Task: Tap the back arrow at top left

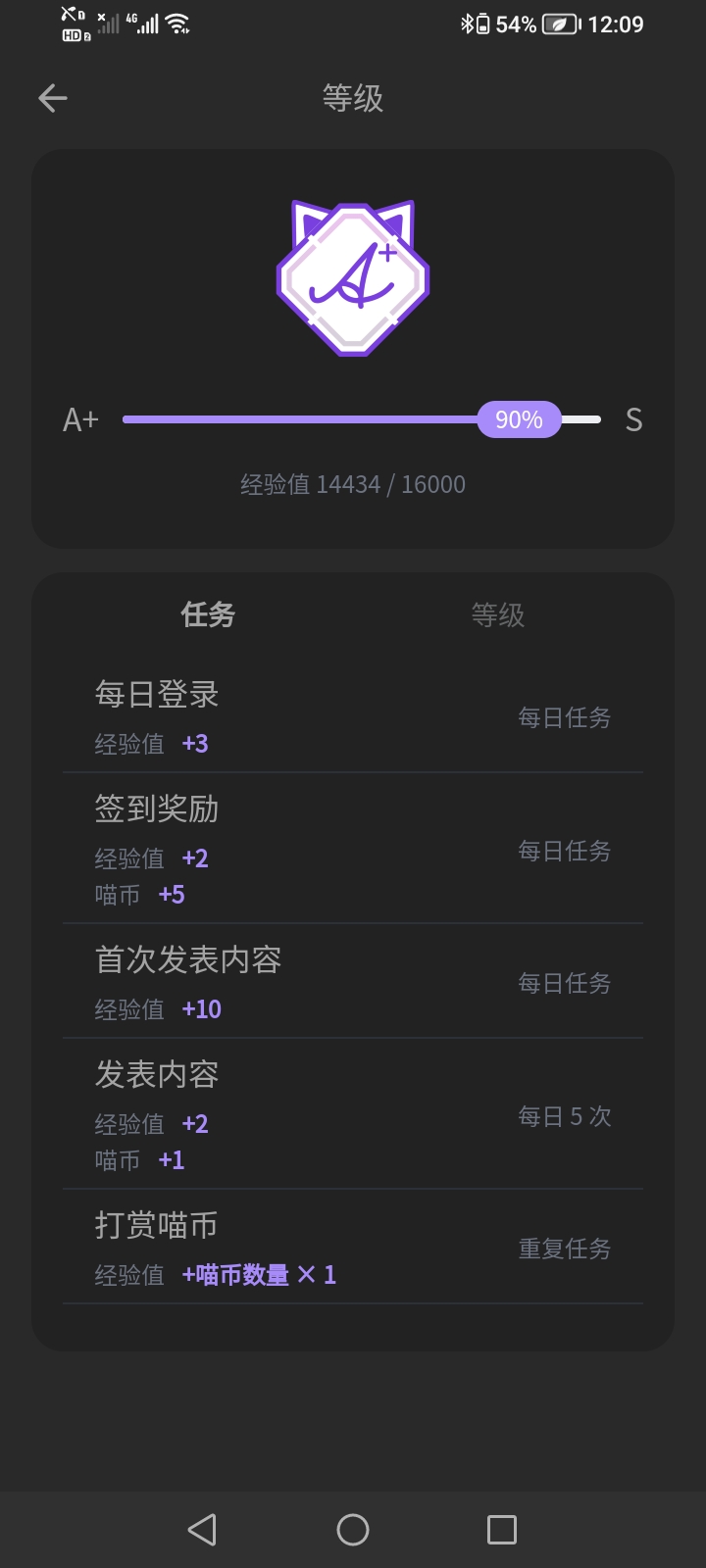Action: (x=52, y=97)
